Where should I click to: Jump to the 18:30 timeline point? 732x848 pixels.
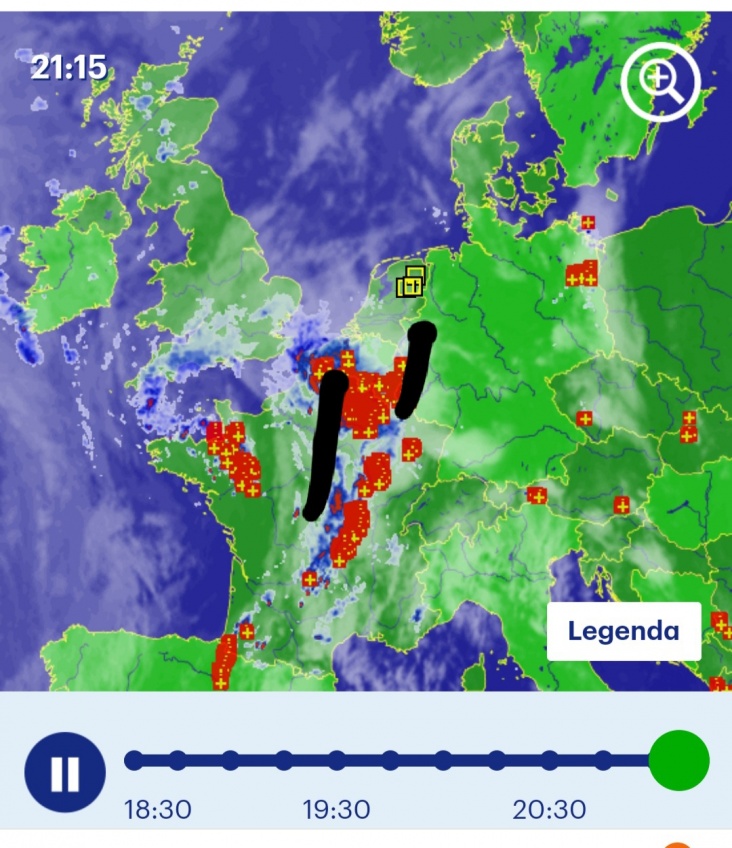pyautogui.click(x=133, y=761)
